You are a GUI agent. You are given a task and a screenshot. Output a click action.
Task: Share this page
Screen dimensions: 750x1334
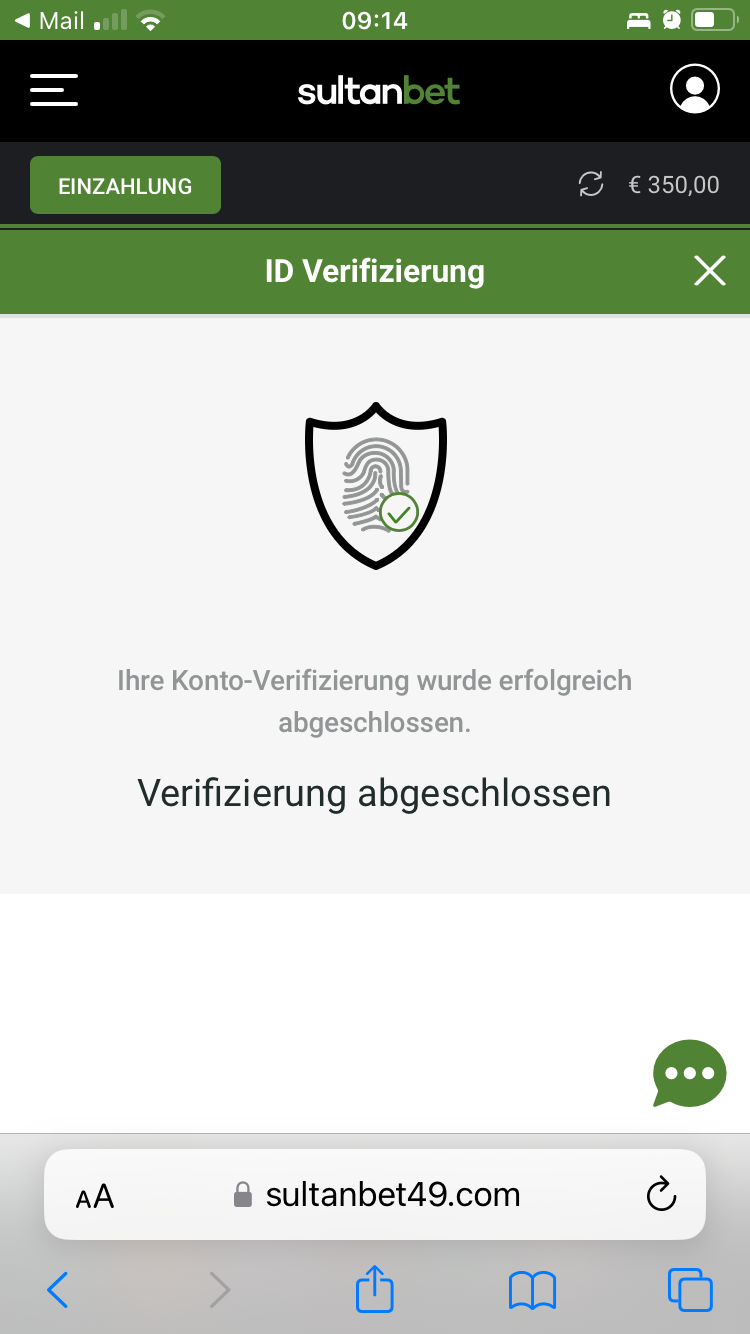tap(375, 1290)
